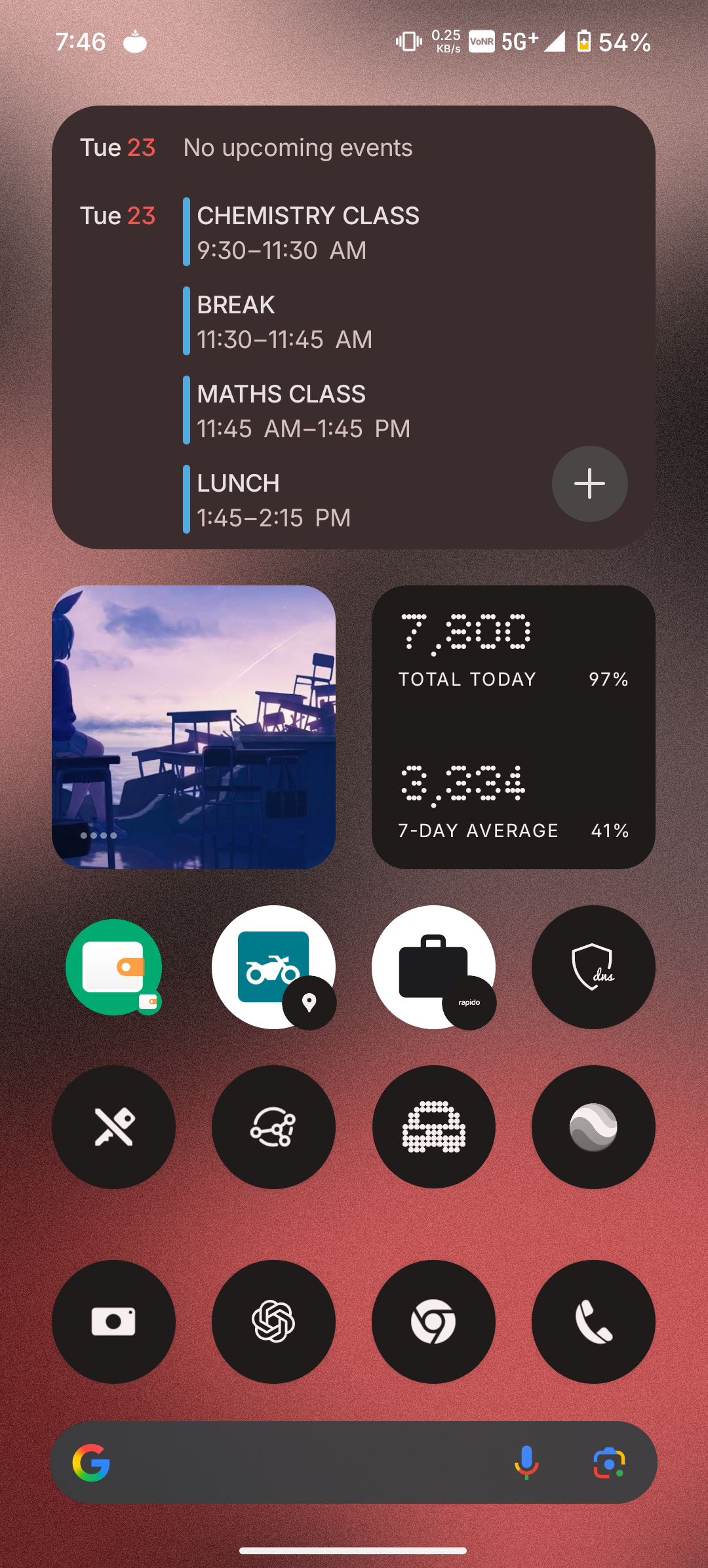Screen dimensions: 708x1568
Task: Open the node graph app
Action: coord(273,1127)
